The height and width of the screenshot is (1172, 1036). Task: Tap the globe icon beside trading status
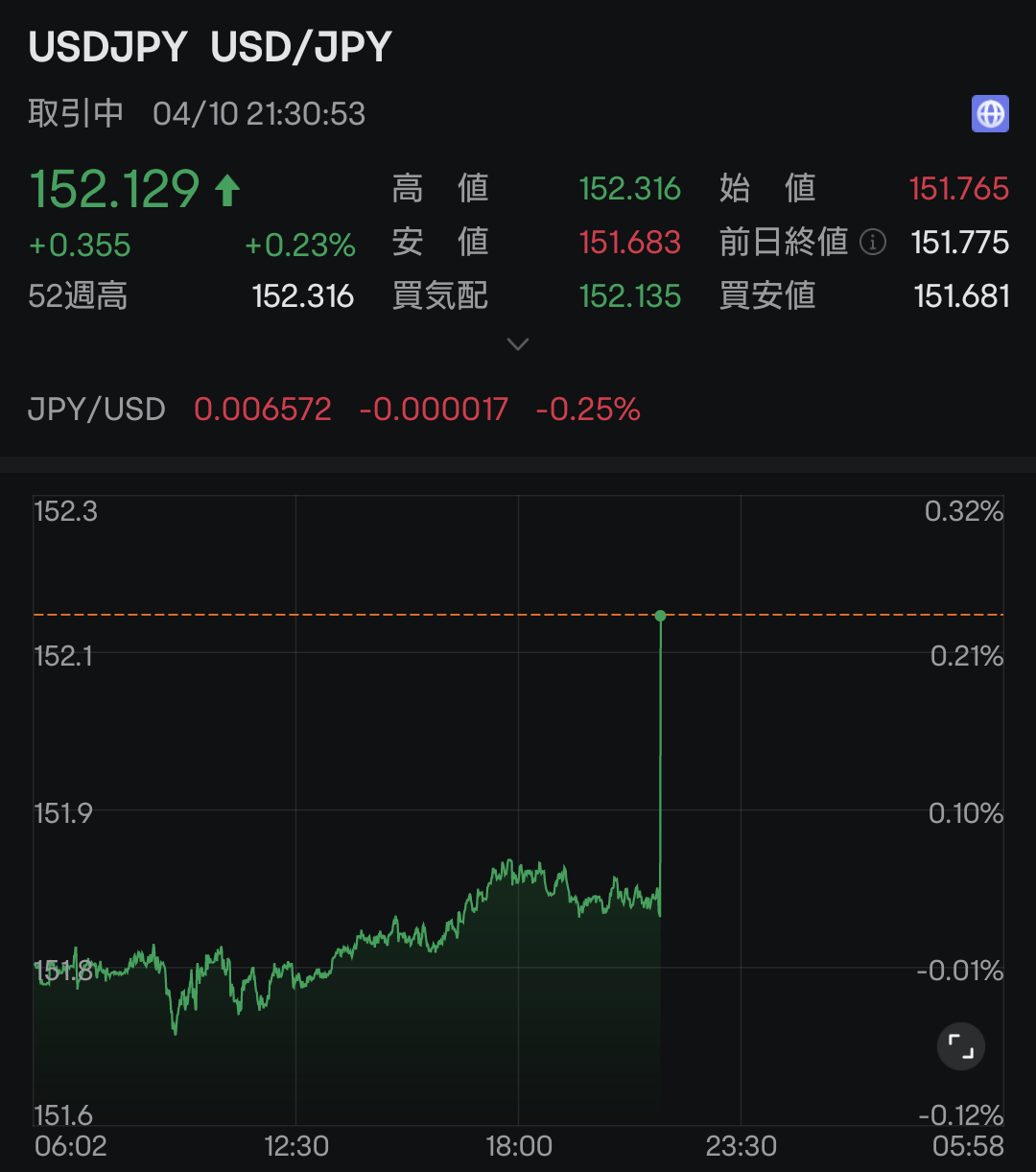[x=990, y=114]
